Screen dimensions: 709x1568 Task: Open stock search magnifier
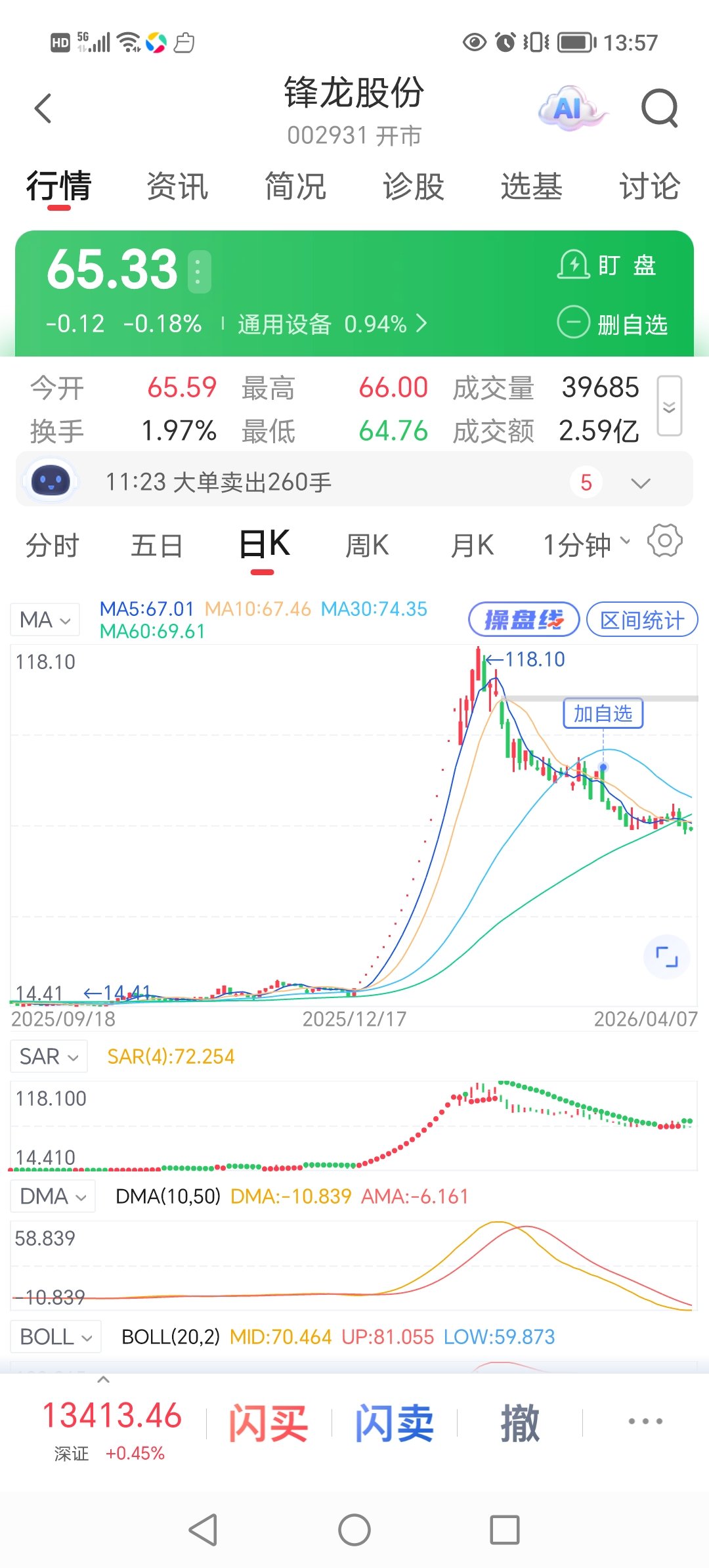point(659,108)
